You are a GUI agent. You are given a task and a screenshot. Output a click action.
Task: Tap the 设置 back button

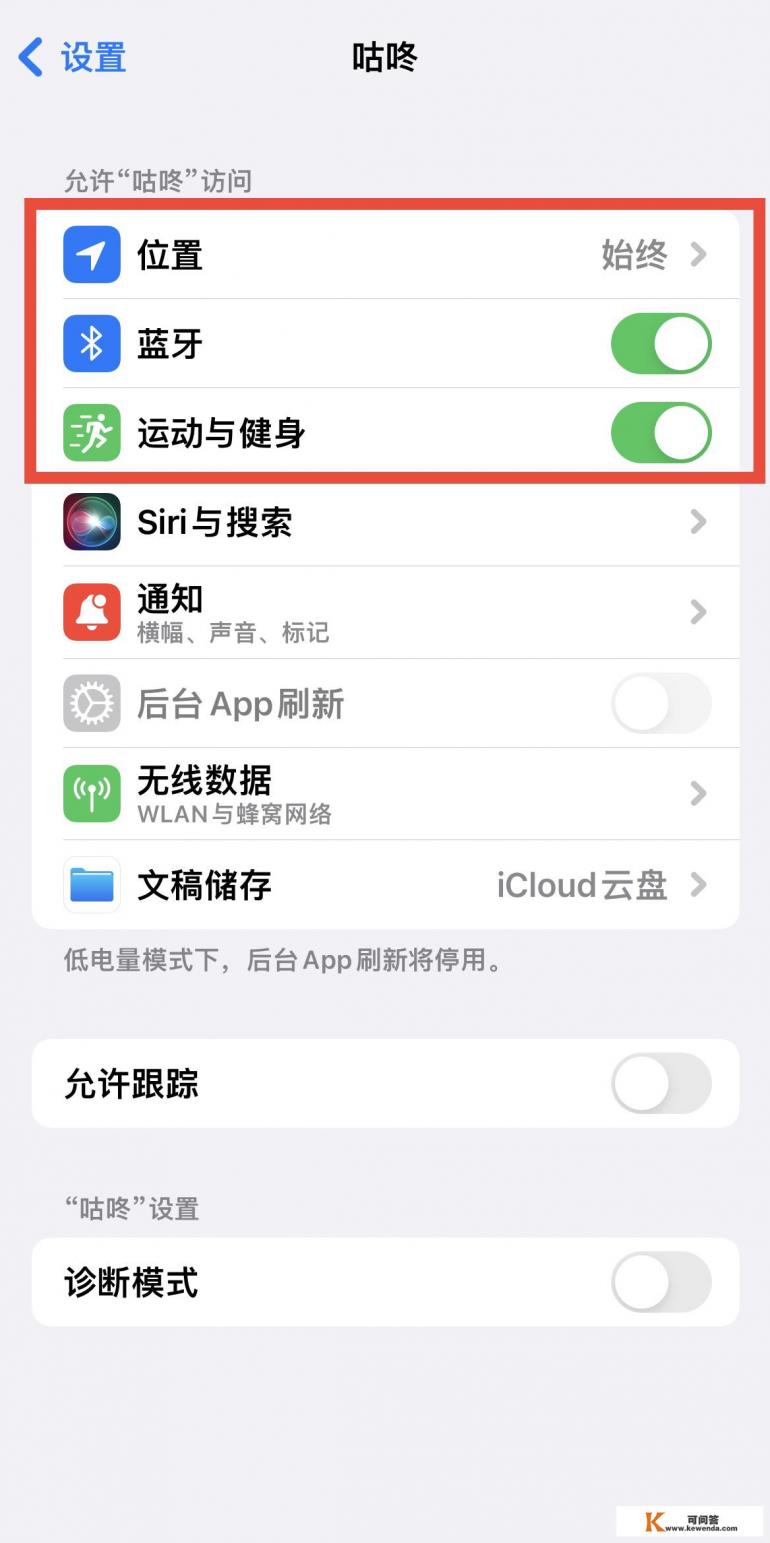pos(70,57)
